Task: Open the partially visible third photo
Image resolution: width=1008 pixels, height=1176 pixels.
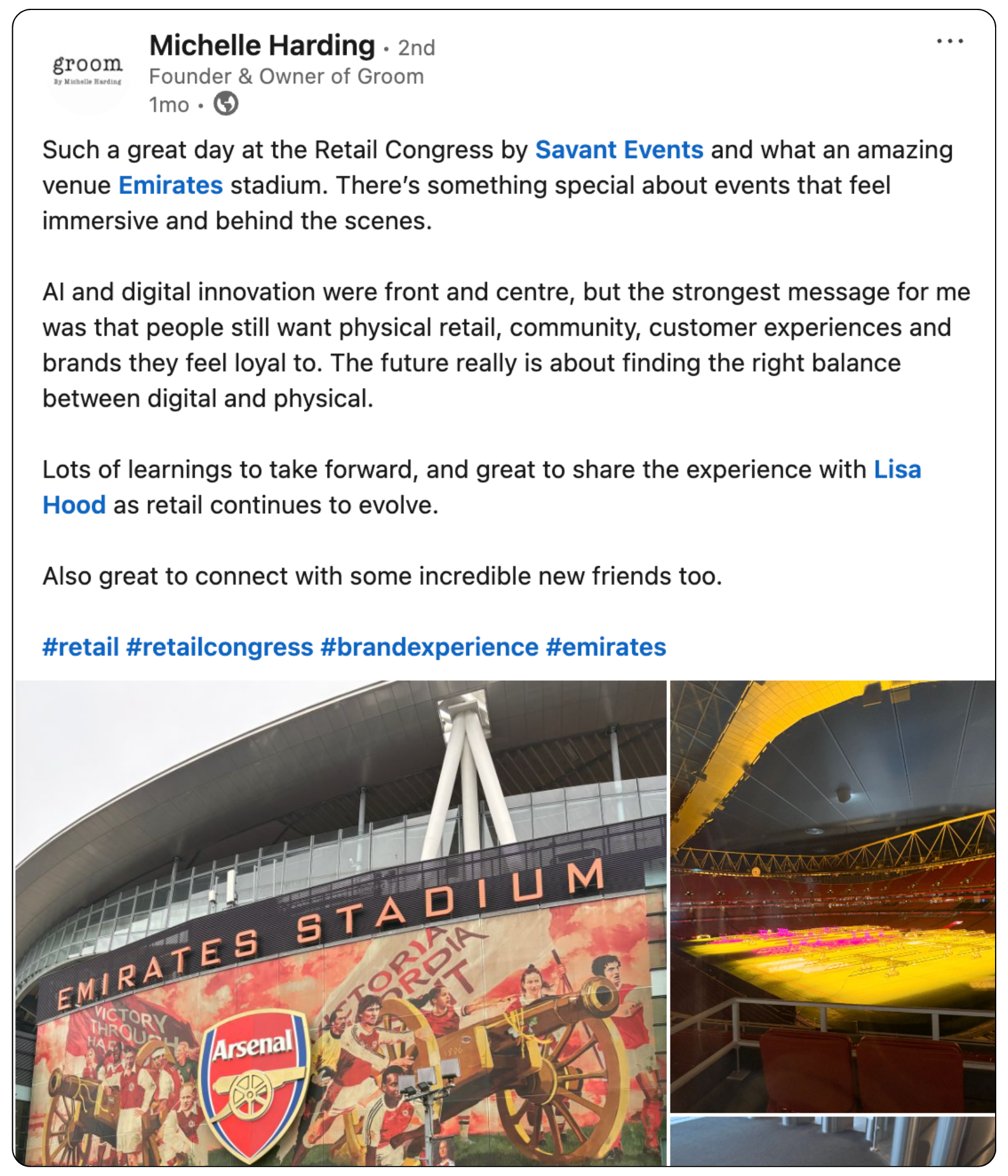Action: click(x=832, y=1141)
